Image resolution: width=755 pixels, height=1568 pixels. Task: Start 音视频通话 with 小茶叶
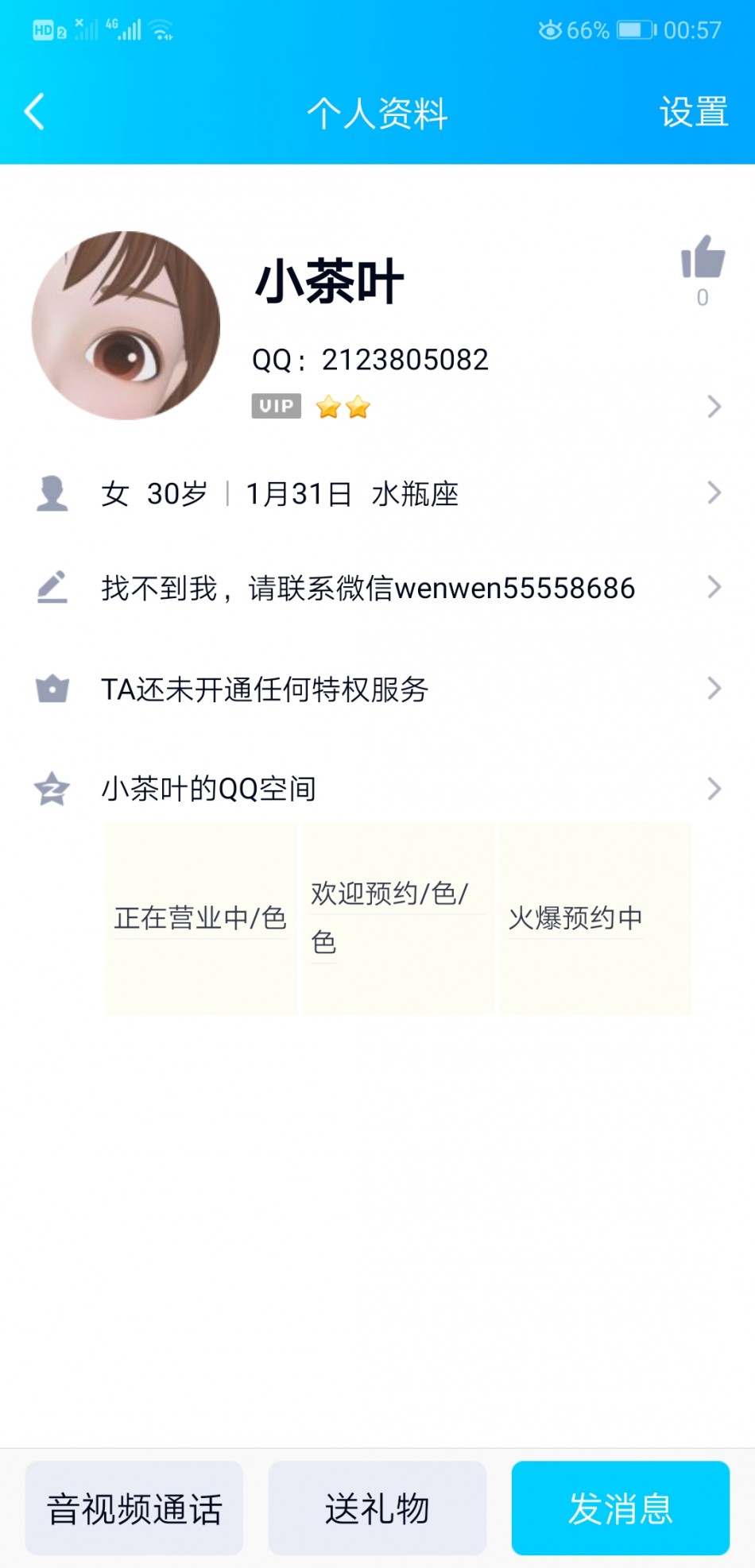[134, 1508]
